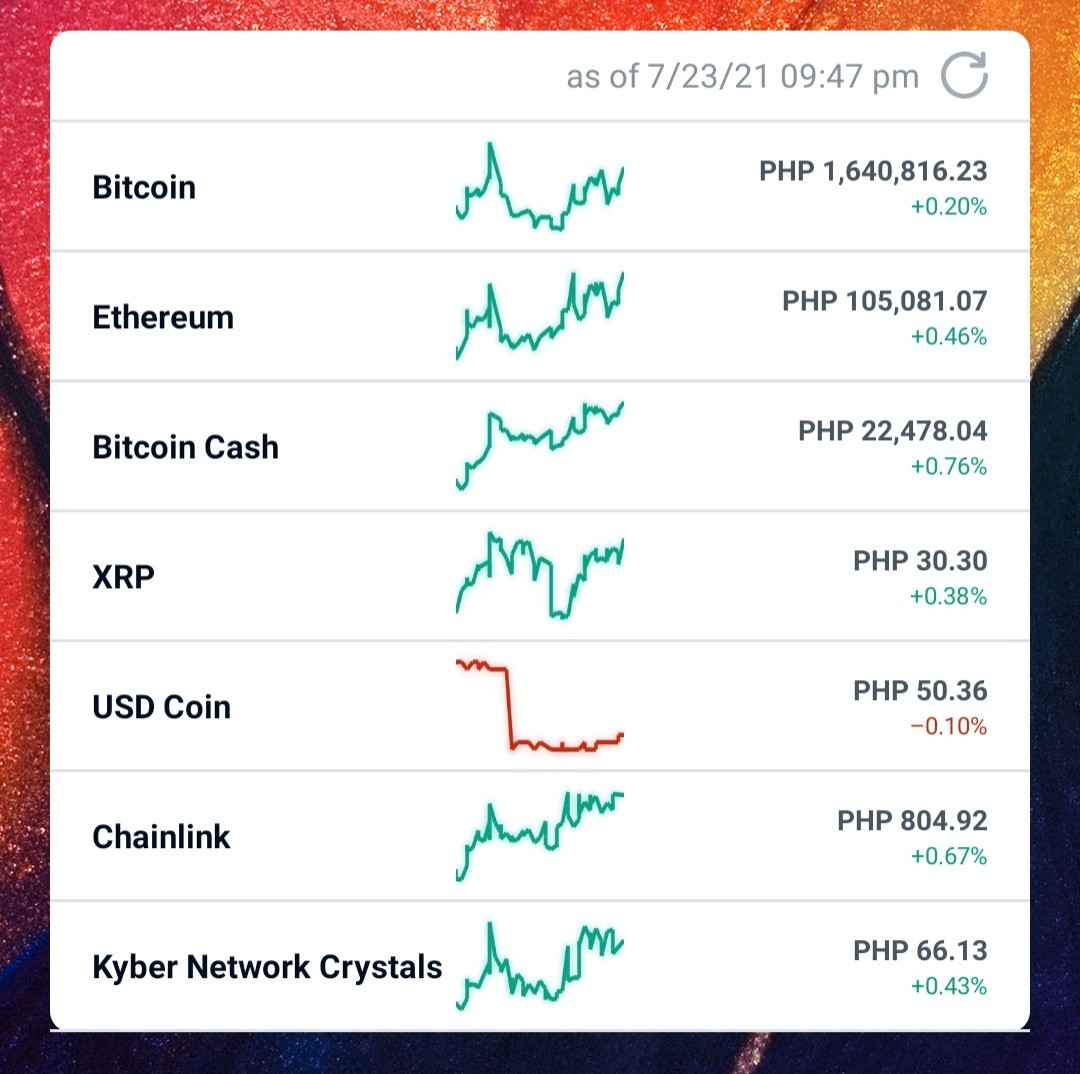1080x1074 pixels.
Task: Refresh the crypto prices
Action: click(964, 75)
